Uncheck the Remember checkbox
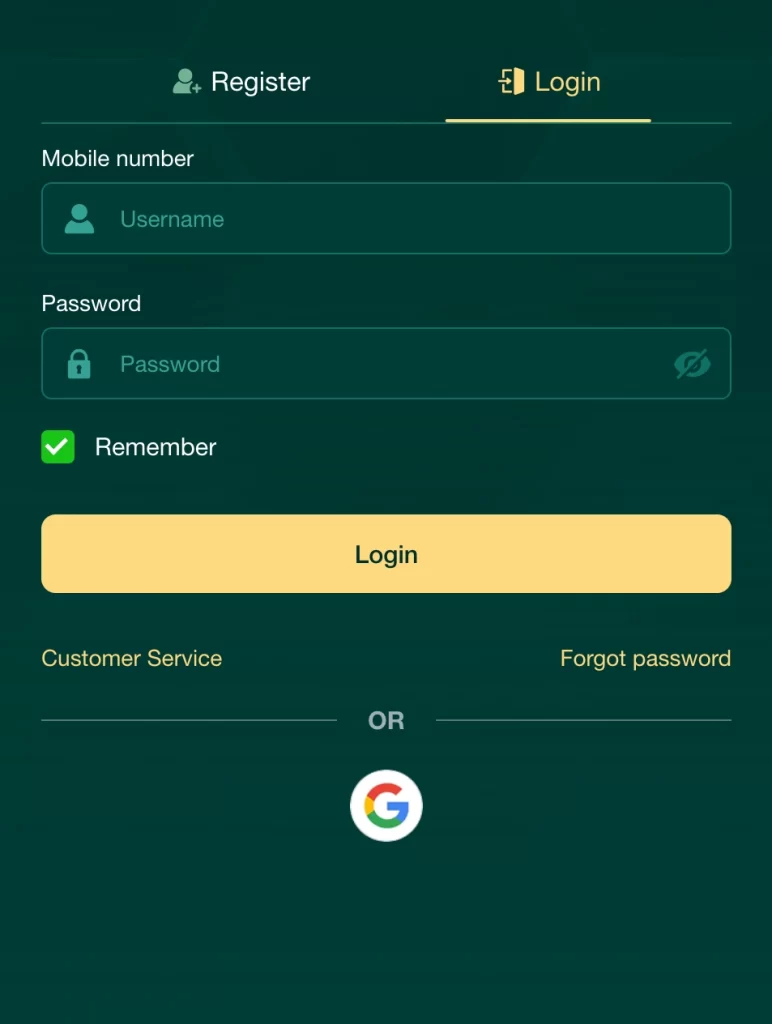This screenshot has width=772, height=1024. click(58, 447)
